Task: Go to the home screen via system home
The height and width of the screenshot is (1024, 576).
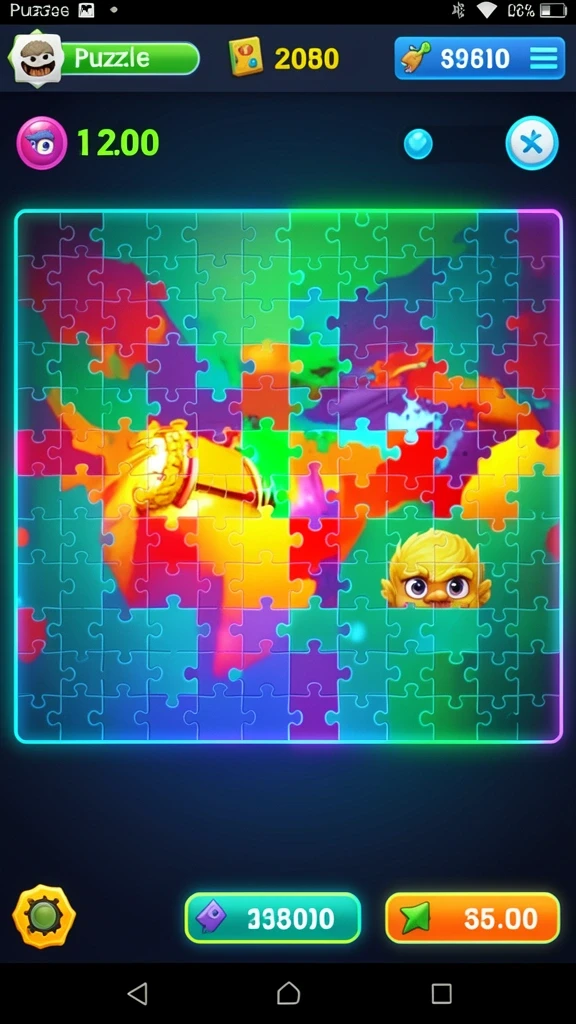Action: [x=288, y=993]
